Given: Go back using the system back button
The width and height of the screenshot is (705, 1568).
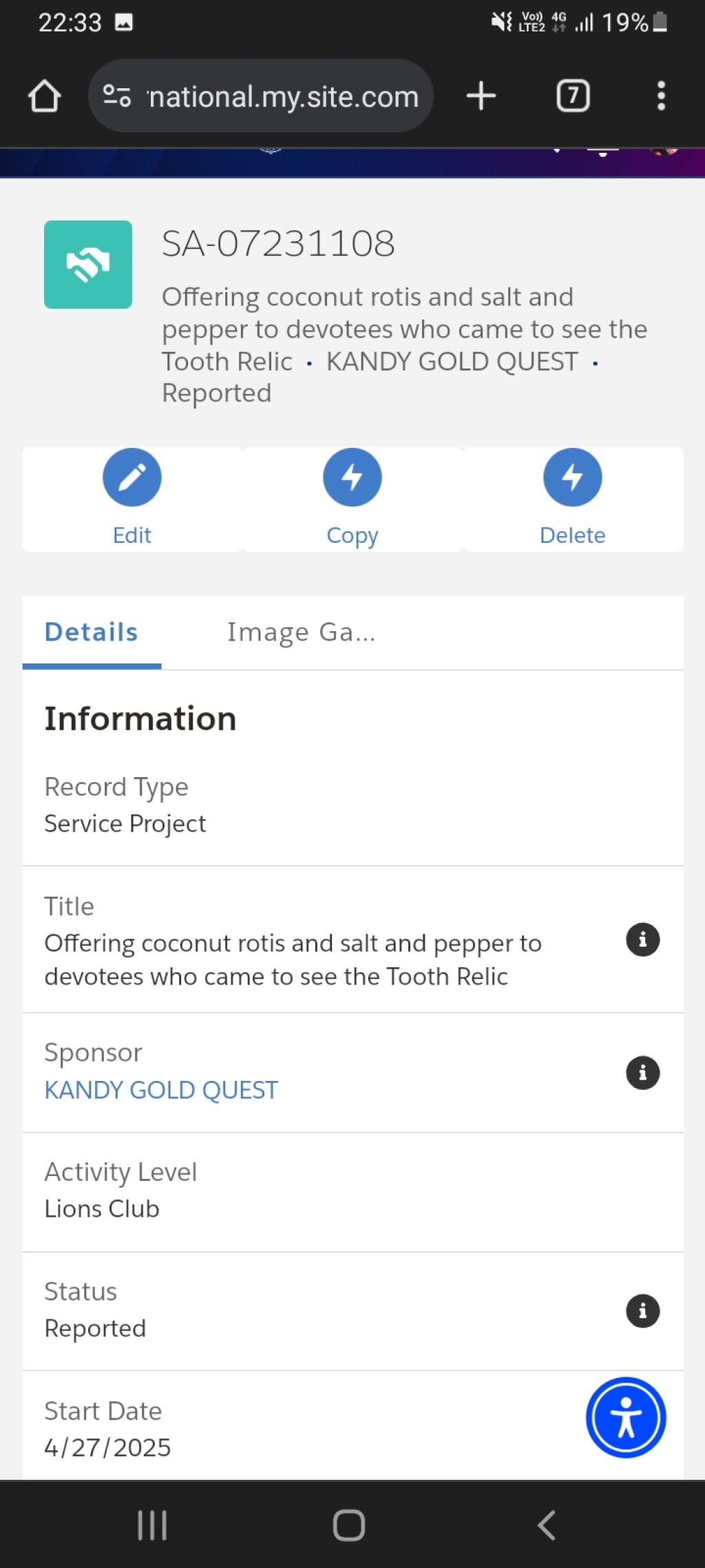Looking at the screenshot, I should tap(547, 1525).
